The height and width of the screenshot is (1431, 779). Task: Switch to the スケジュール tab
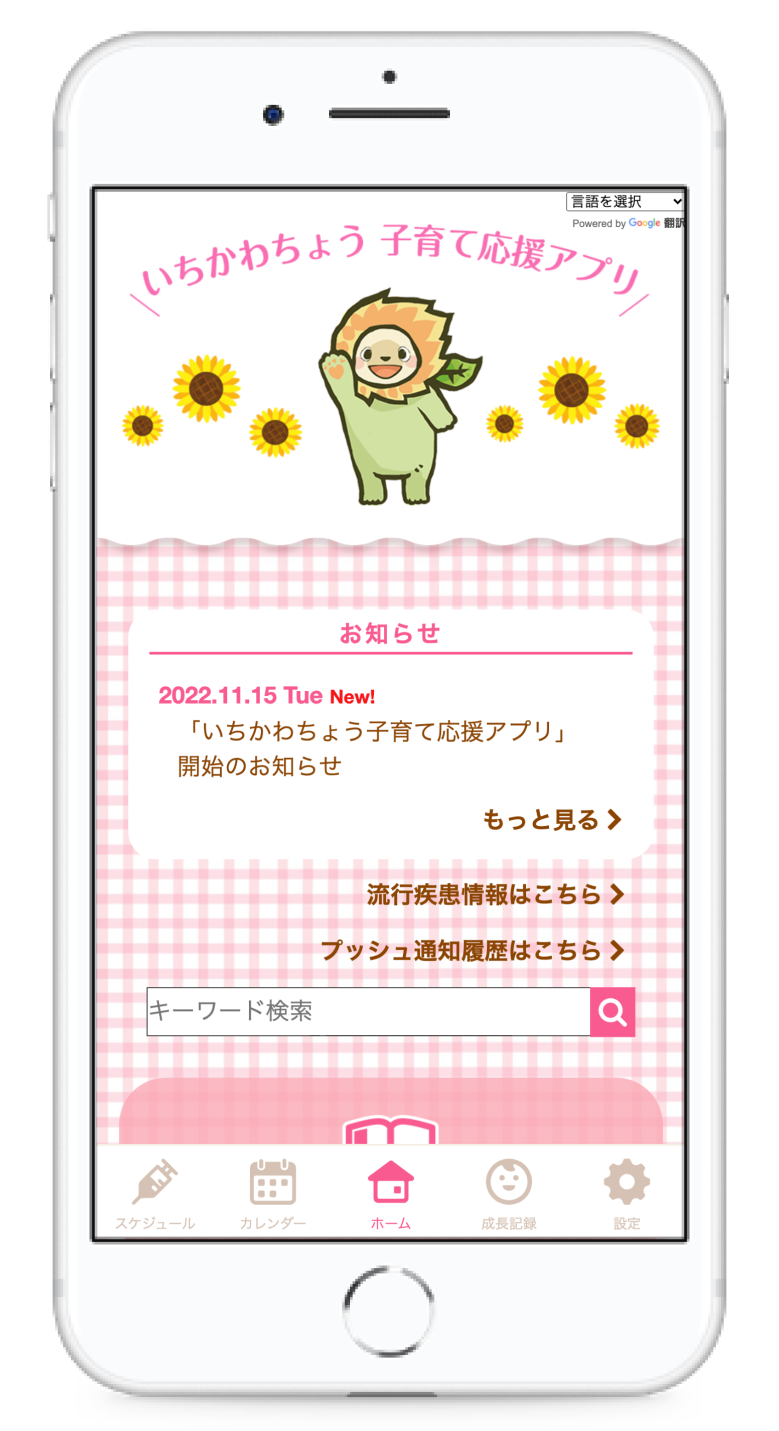(x=155, y=1195)
